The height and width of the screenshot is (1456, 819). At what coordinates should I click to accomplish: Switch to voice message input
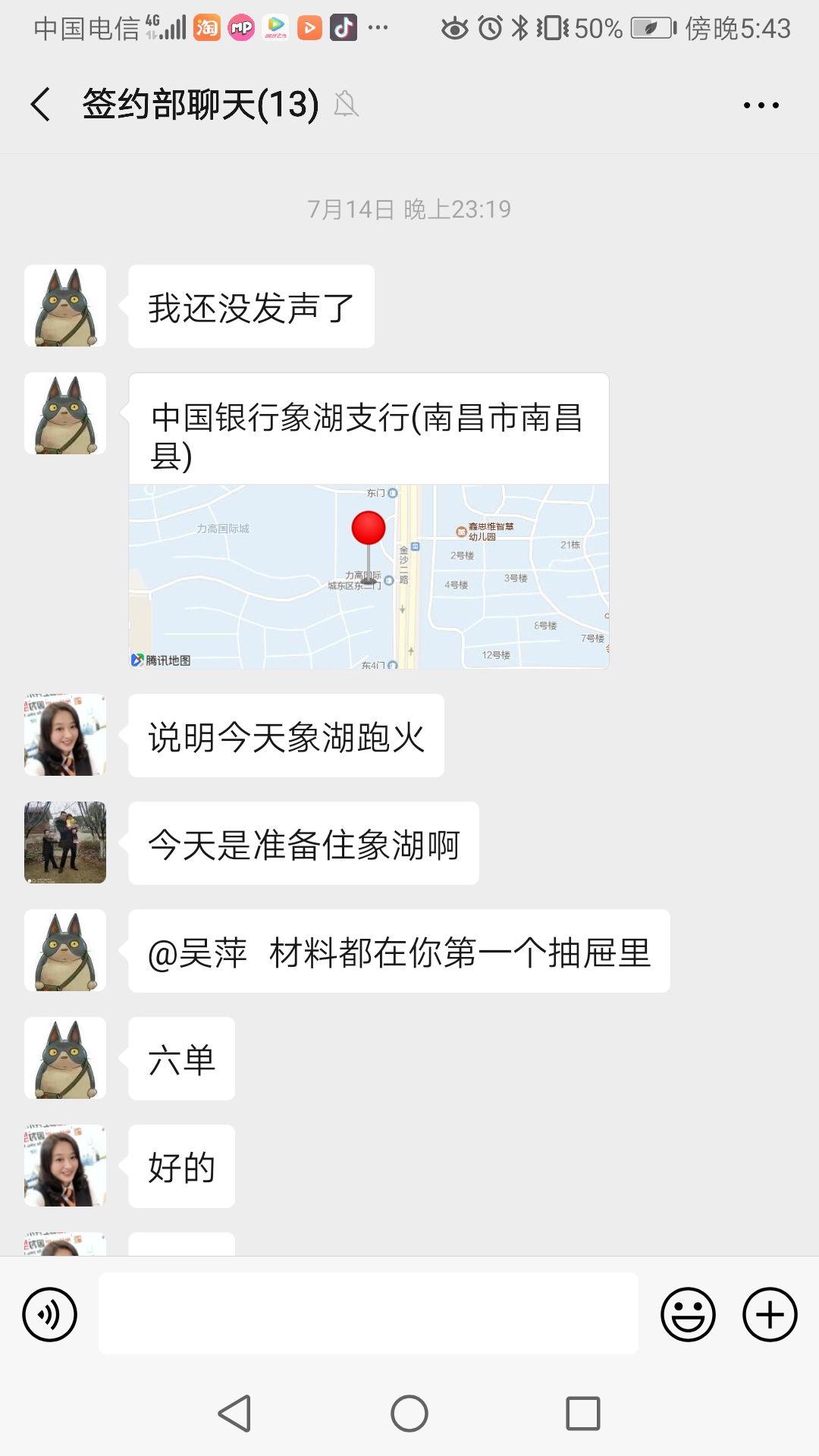tap(50, 1314)
